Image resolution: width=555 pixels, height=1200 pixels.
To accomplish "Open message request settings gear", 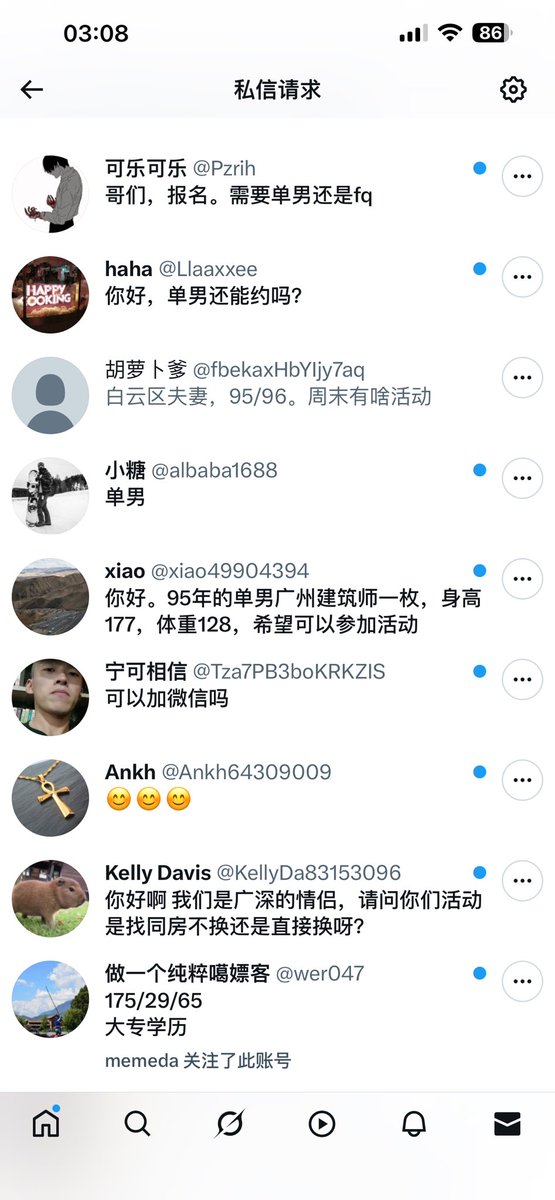I will click(x=513, y=89).
